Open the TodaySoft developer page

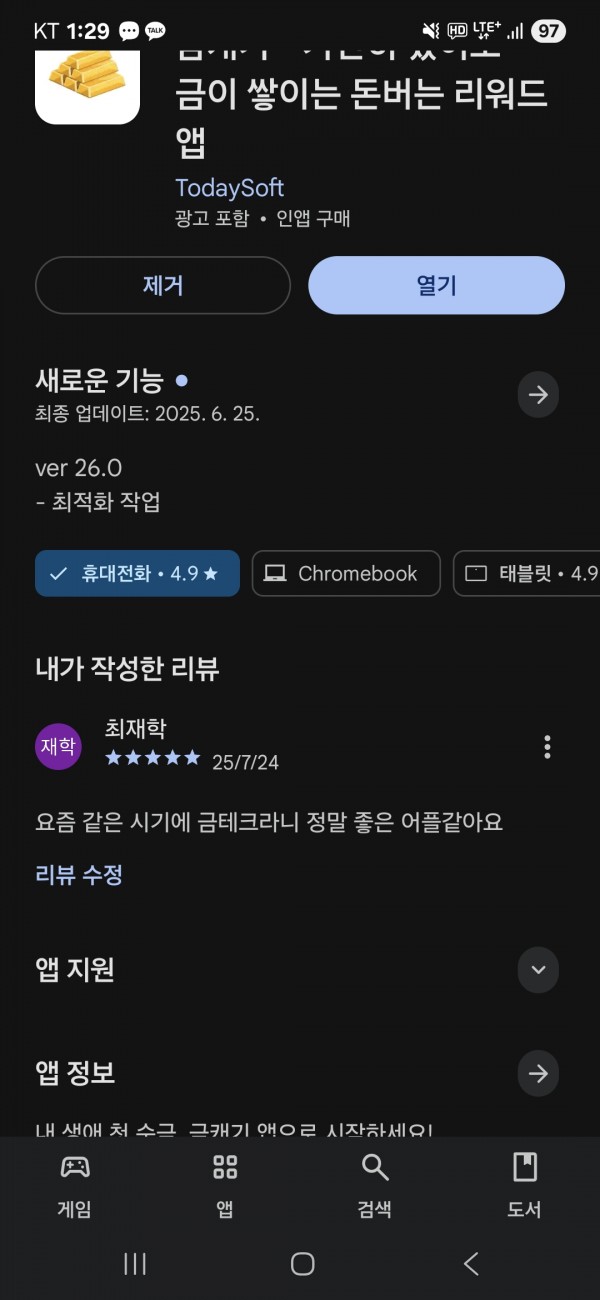click(229, 188)
